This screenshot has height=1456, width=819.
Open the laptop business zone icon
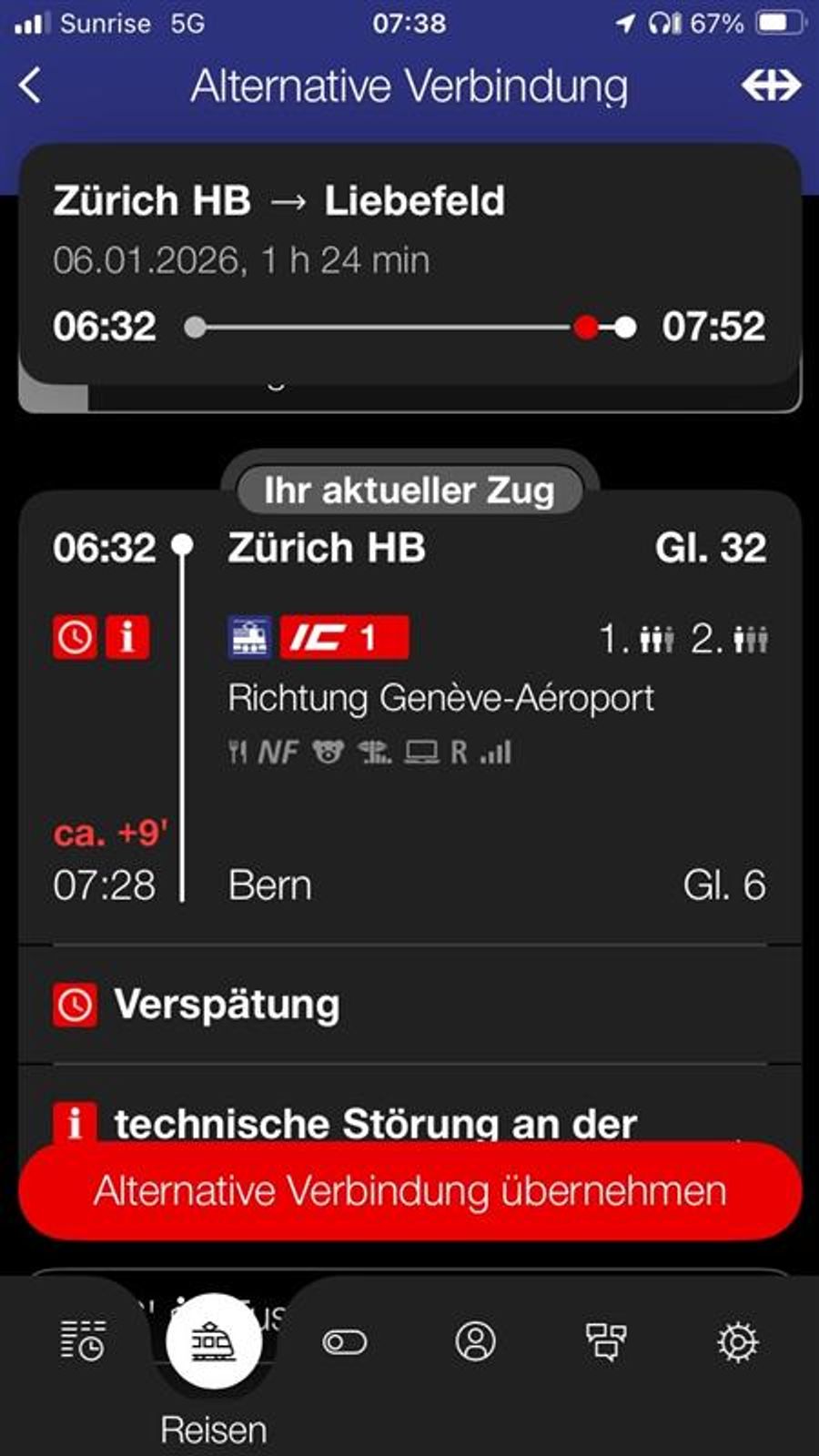pyautogui.click(x=420, y=753)
